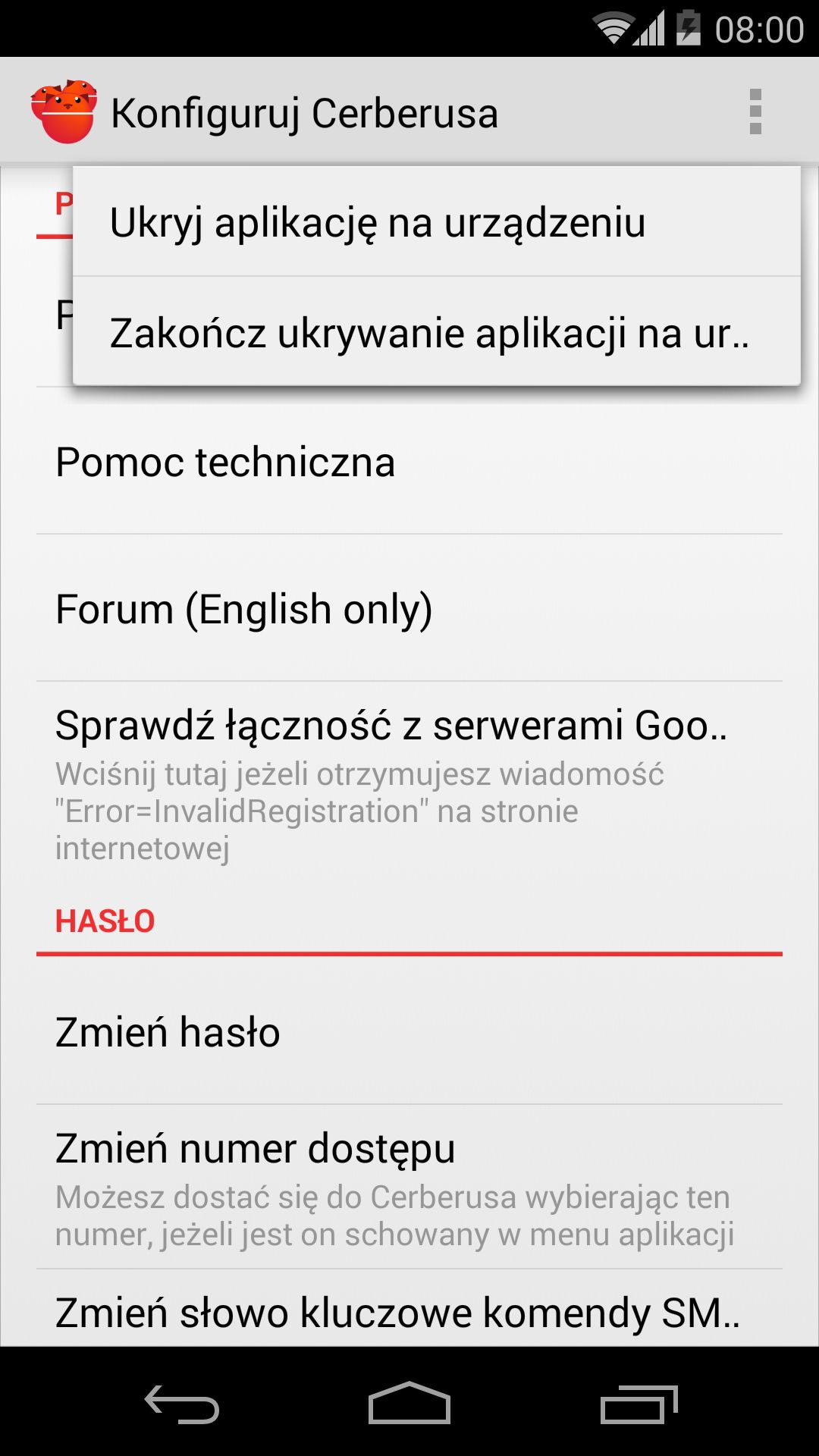819x1456 pixels.
Task: Open Zmień słowo kluczowe komendy SMS
Action: pyautogui.click(x=409, y=1310)
